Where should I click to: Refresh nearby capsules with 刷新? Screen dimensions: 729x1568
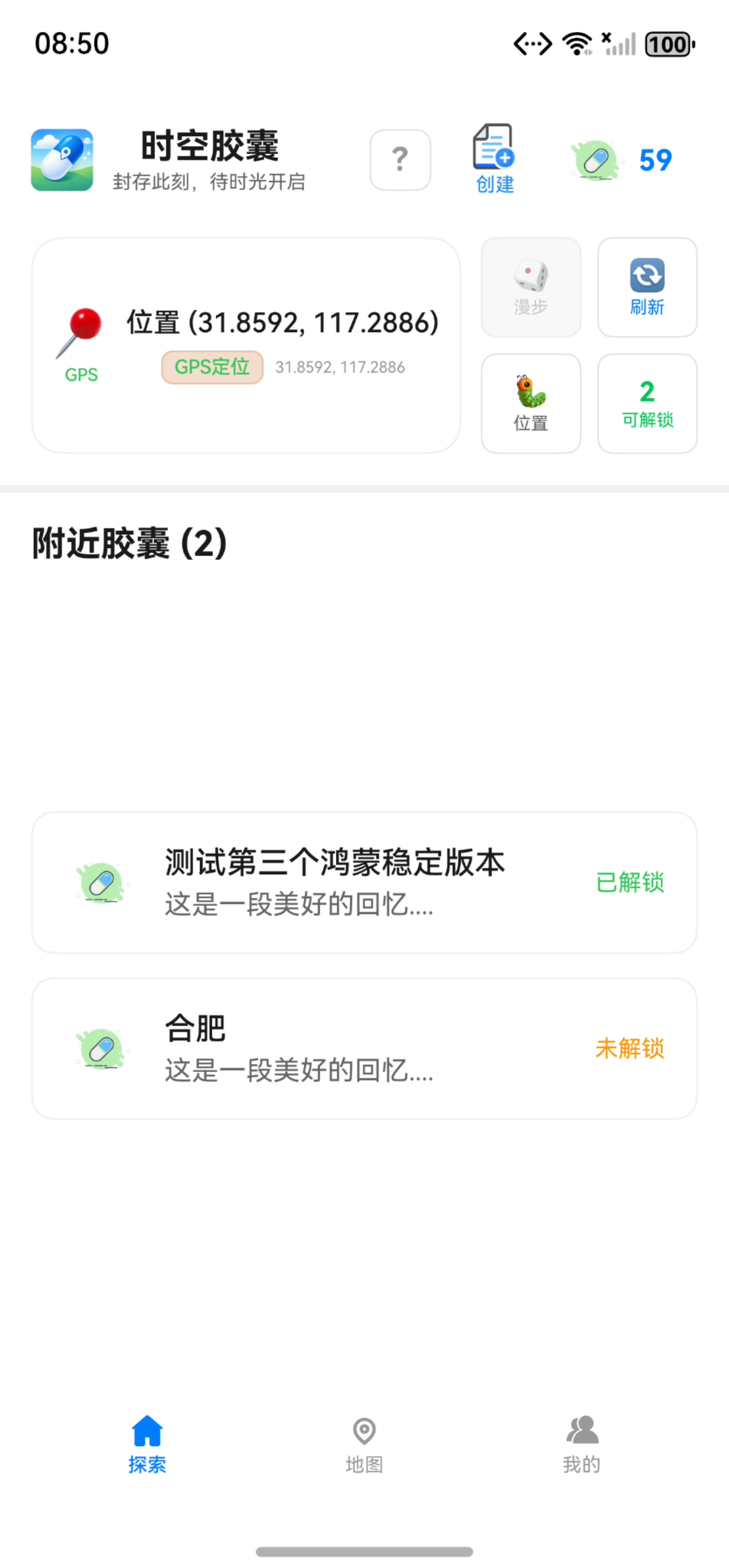tap(647, 287)
